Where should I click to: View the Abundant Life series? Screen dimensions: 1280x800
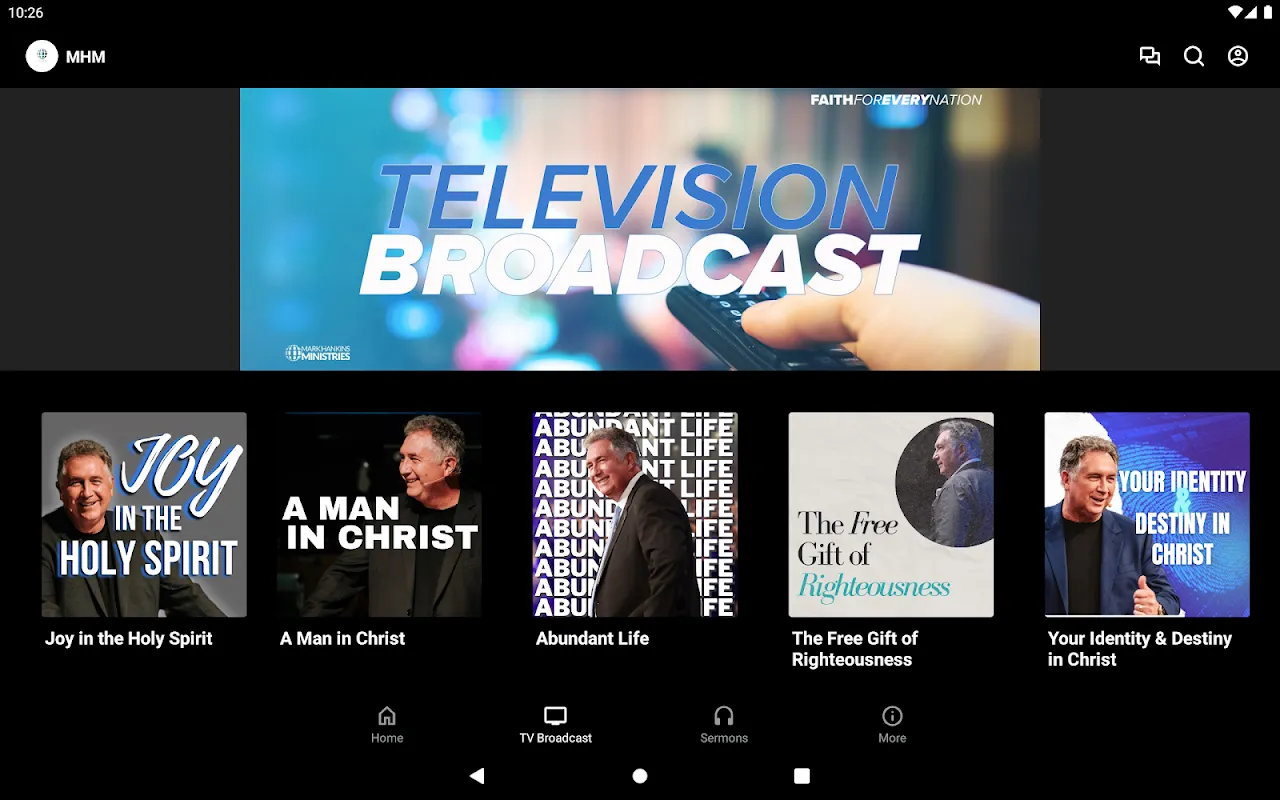coord(636,515)
